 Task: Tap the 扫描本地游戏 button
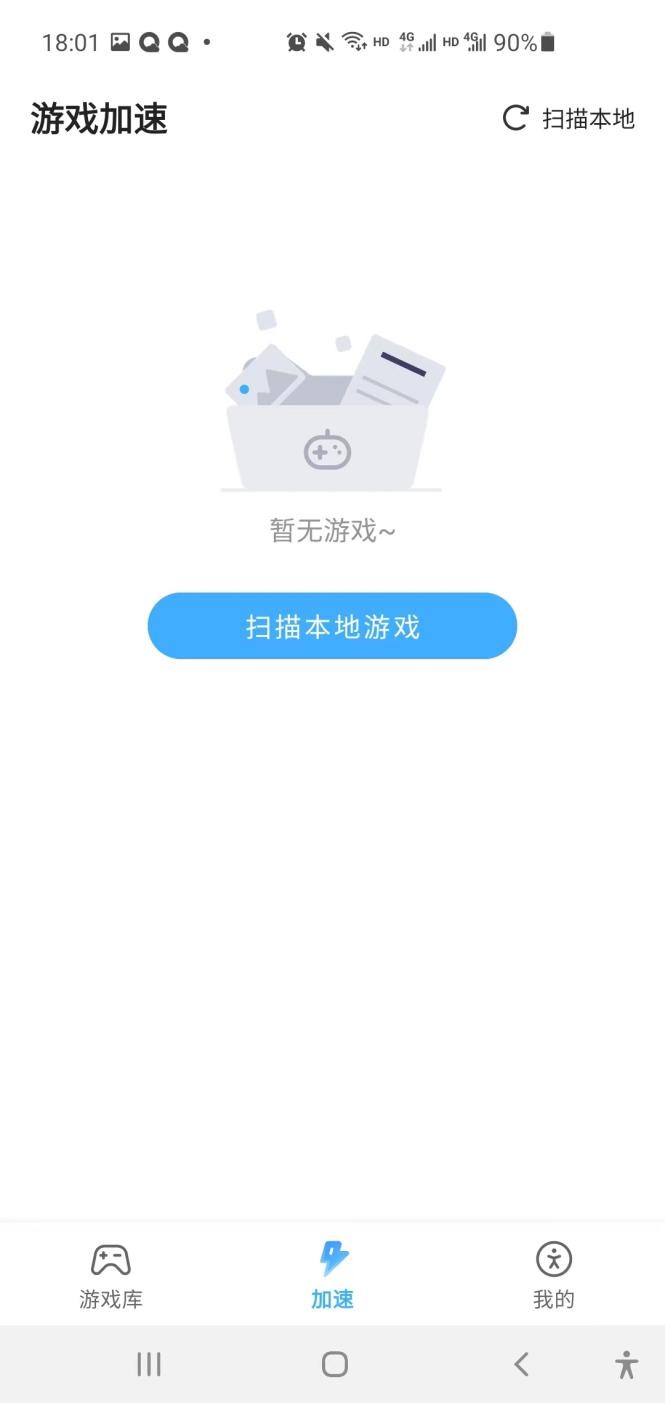coord(332,626)
